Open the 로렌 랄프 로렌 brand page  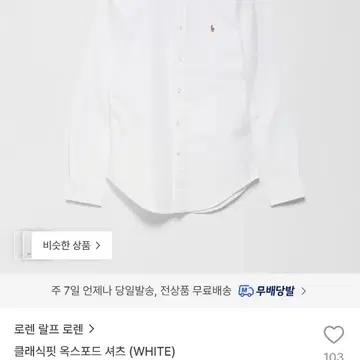tap(54, 329)
